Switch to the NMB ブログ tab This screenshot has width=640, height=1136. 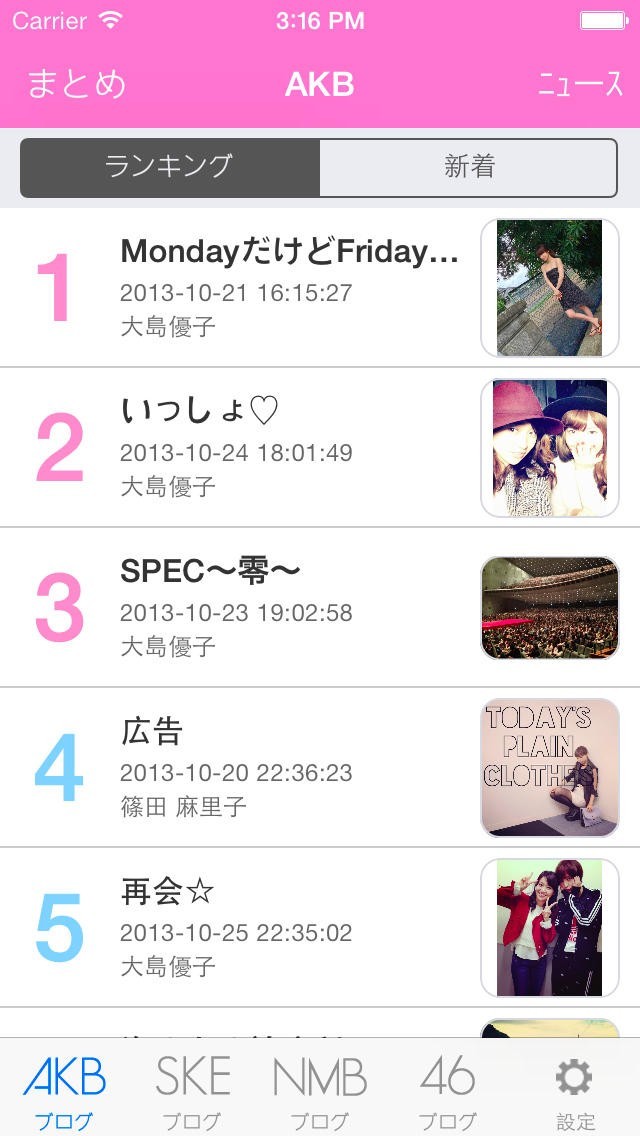(x=320, y=1090)
